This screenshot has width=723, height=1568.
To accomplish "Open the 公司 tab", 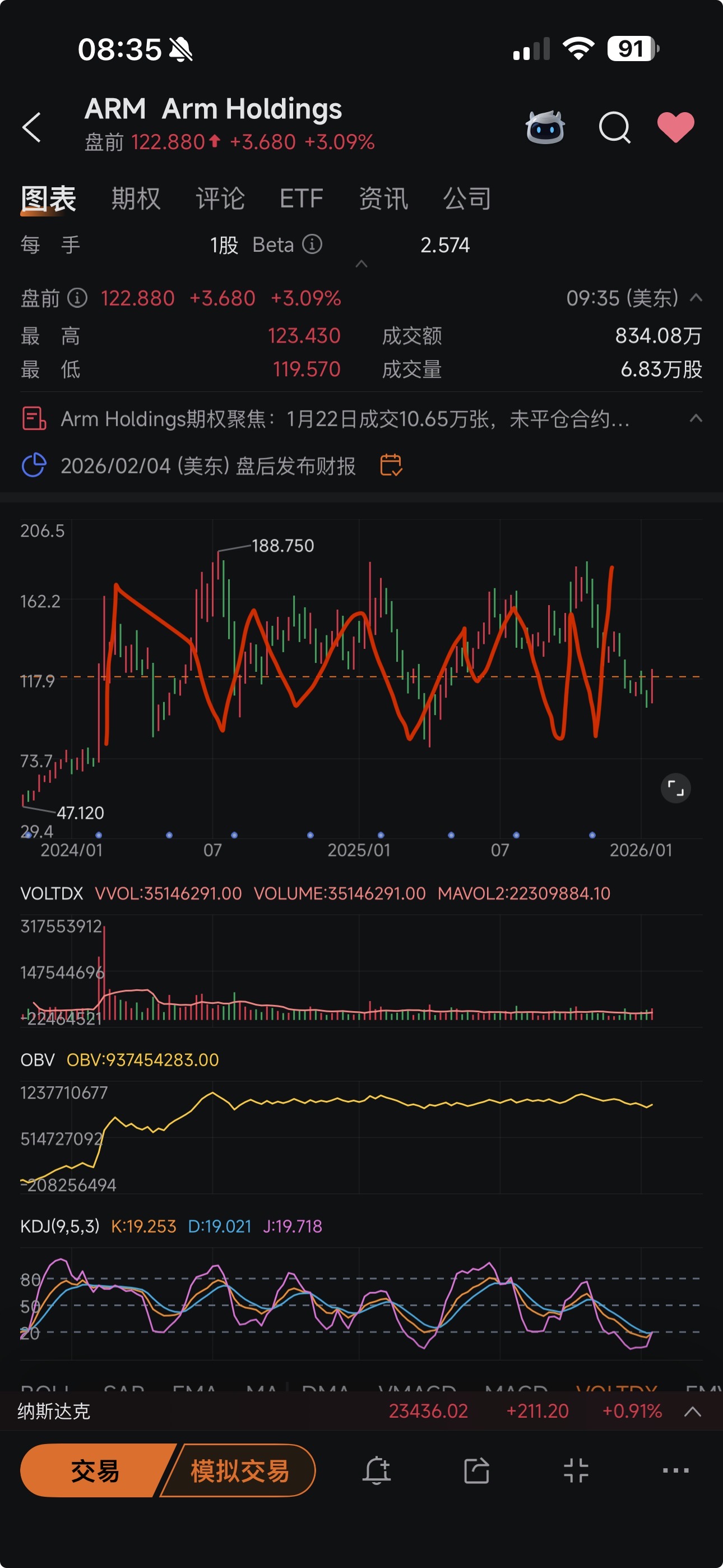I will (x=467, y=199).
